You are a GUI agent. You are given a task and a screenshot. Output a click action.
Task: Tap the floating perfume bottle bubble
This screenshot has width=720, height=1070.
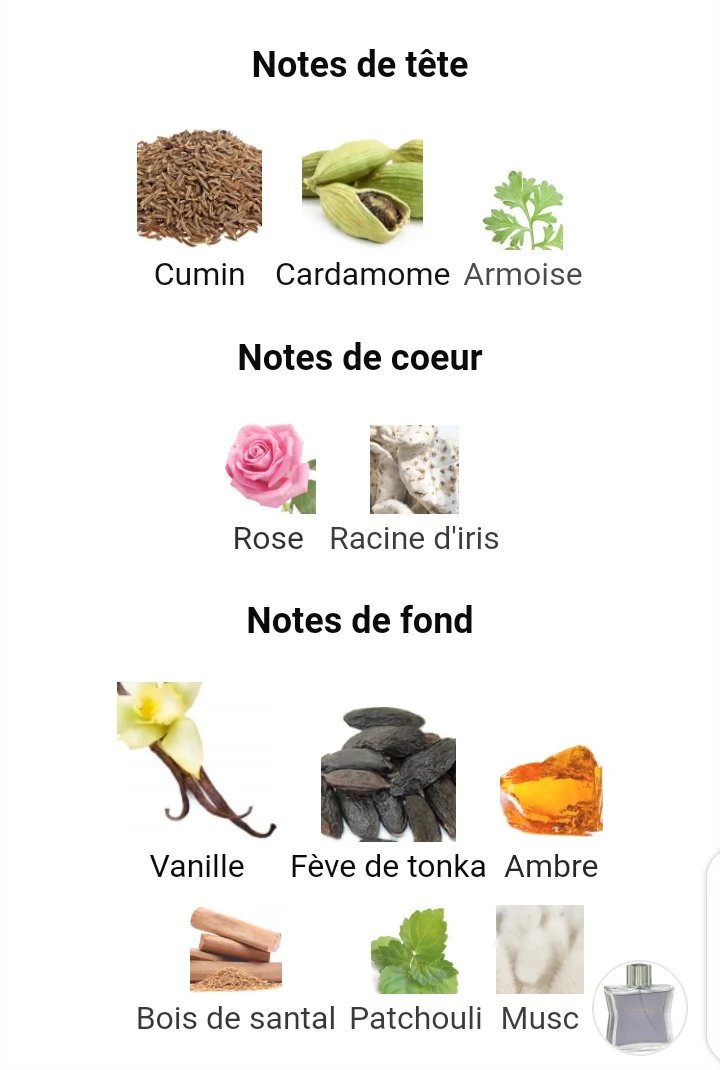640,1007
